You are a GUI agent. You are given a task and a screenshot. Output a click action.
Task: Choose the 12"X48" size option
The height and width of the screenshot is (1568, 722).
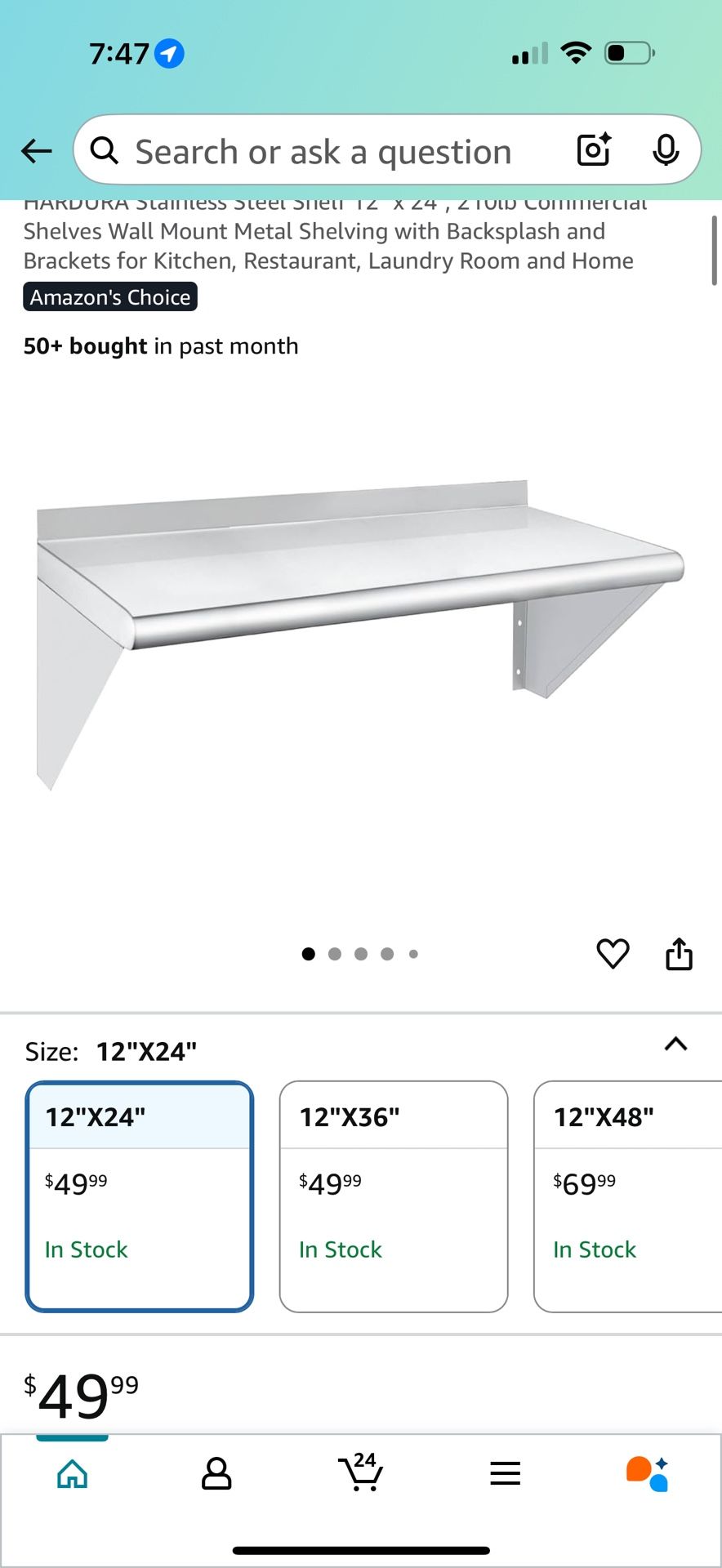(627, 1196)
